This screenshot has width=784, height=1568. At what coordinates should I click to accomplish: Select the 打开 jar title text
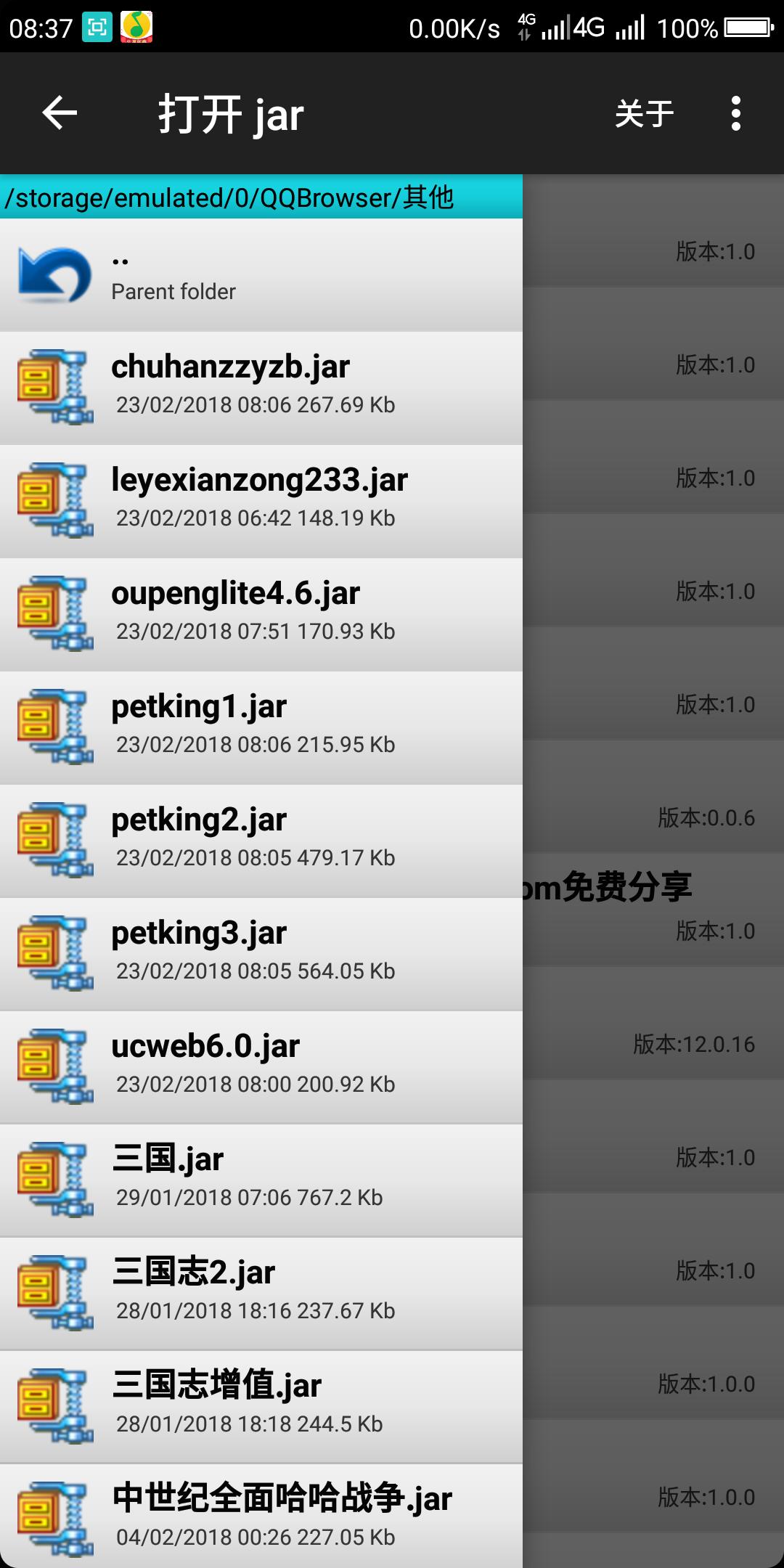(229, 114)
